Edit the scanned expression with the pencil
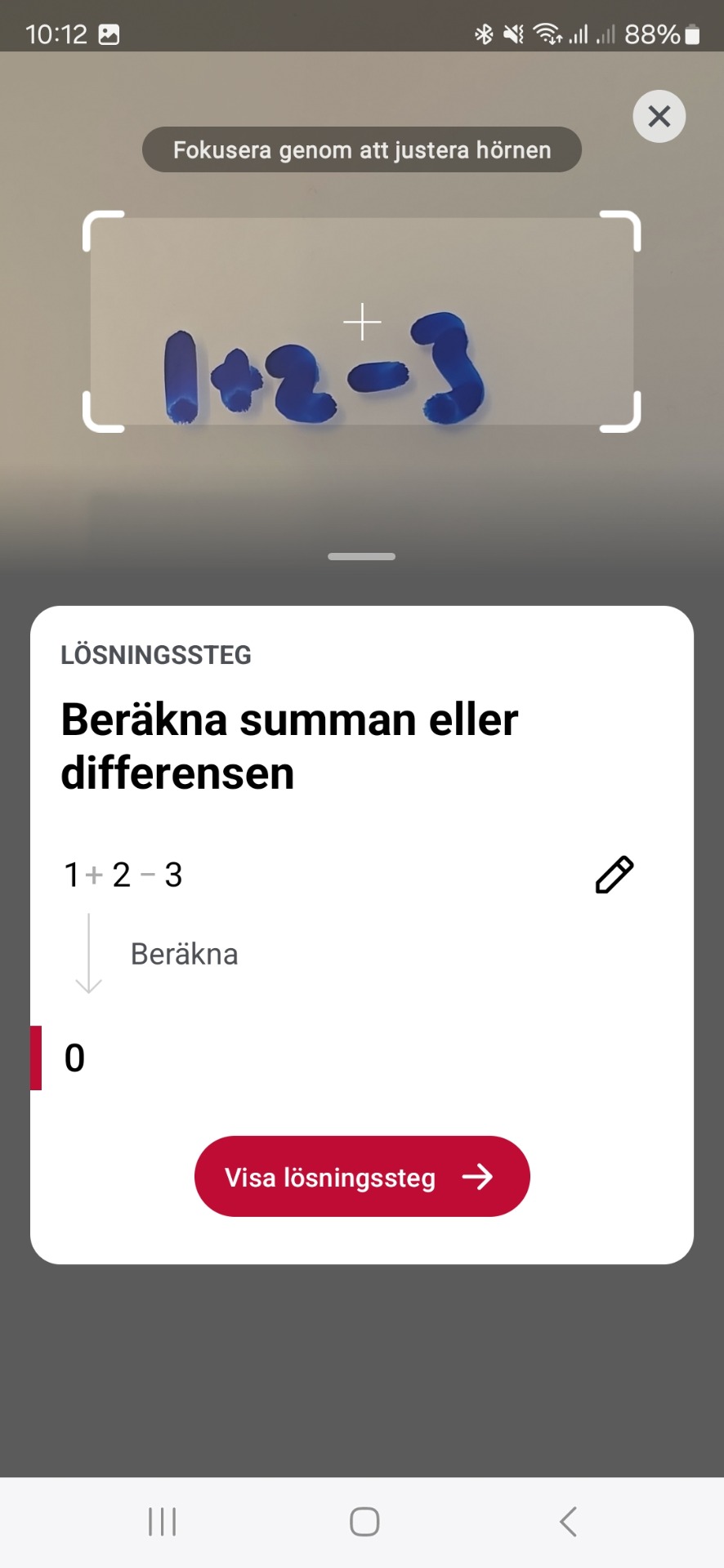 pos(615,875)
